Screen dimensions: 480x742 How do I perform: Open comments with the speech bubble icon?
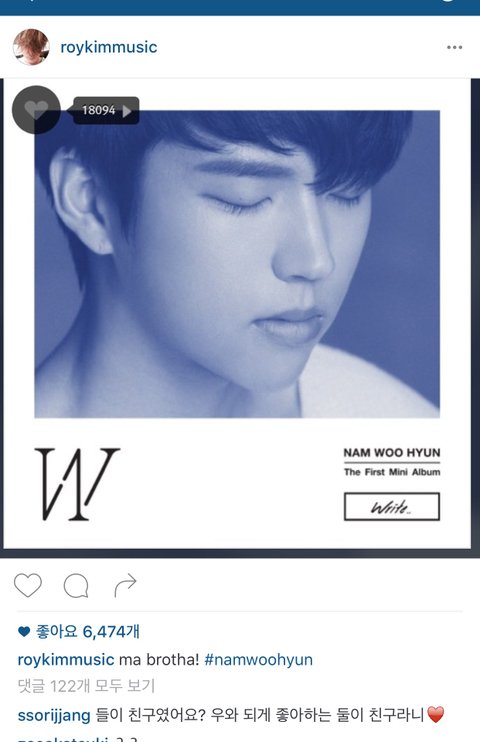76,586
